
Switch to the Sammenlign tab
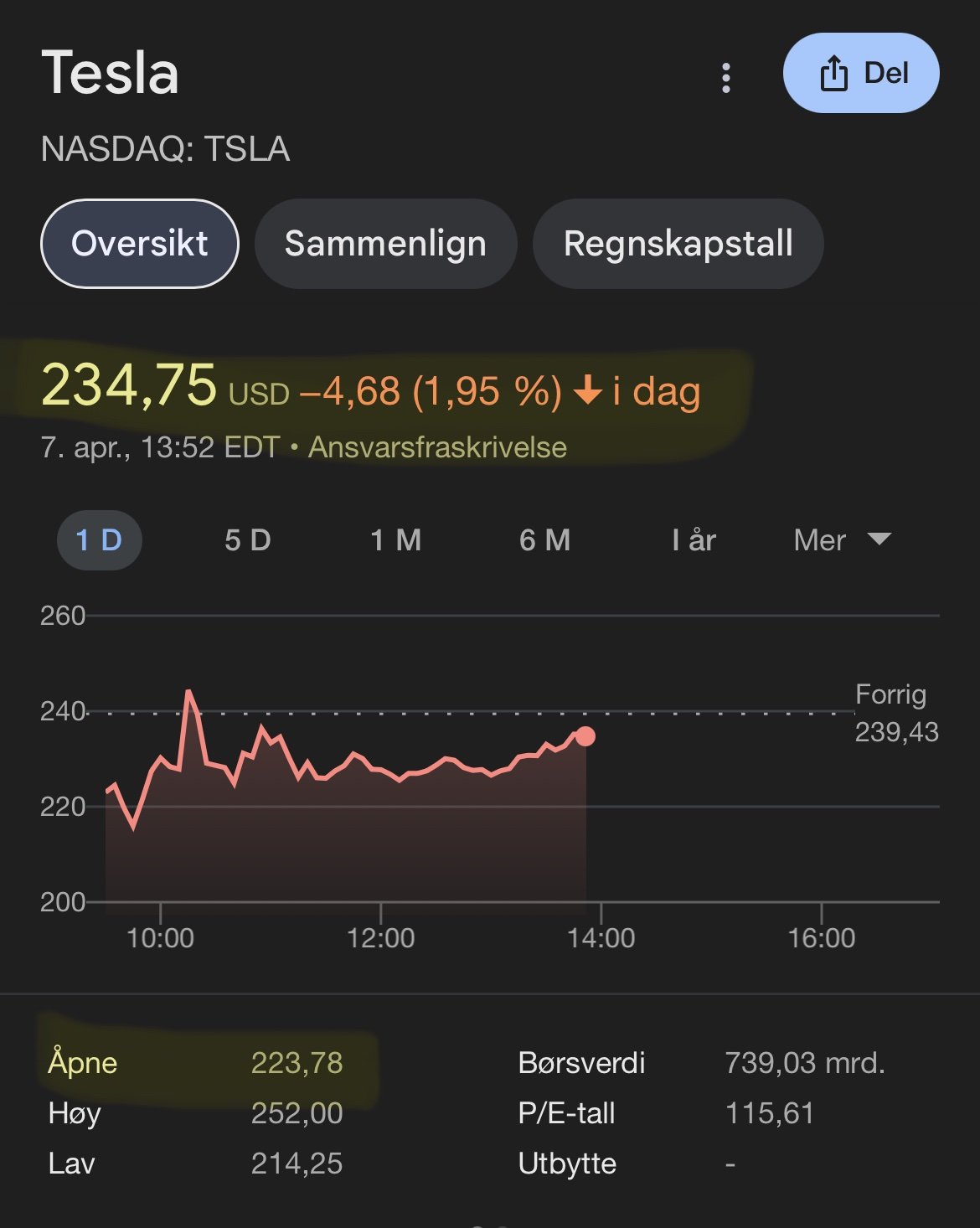point(385,244)
